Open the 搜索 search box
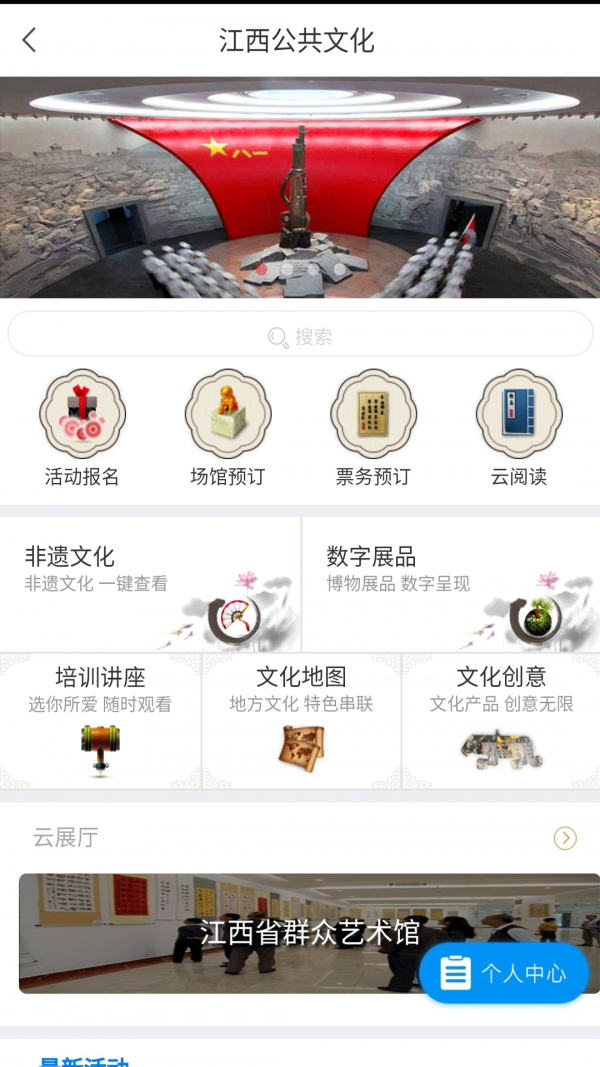This screenshot has height=1067, width=600. (300, 336)
